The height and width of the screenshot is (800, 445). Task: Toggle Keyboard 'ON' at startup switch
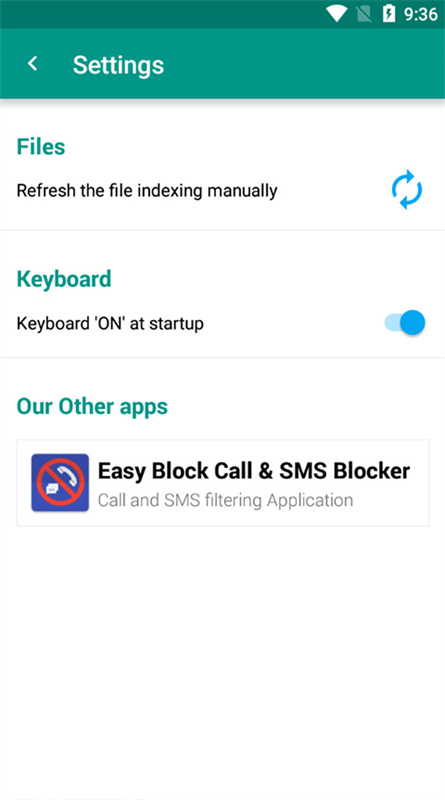(405, 322)
